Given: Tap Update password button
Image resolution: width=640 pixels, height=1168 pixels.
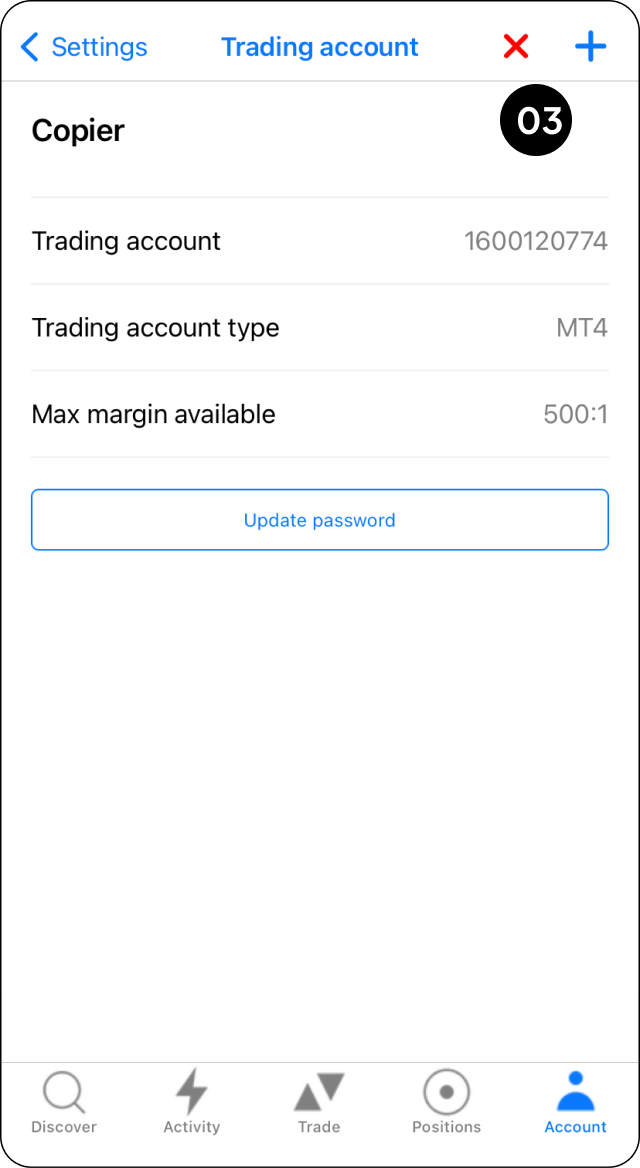Looking at the screenshot, I should (x=320, y=520).
